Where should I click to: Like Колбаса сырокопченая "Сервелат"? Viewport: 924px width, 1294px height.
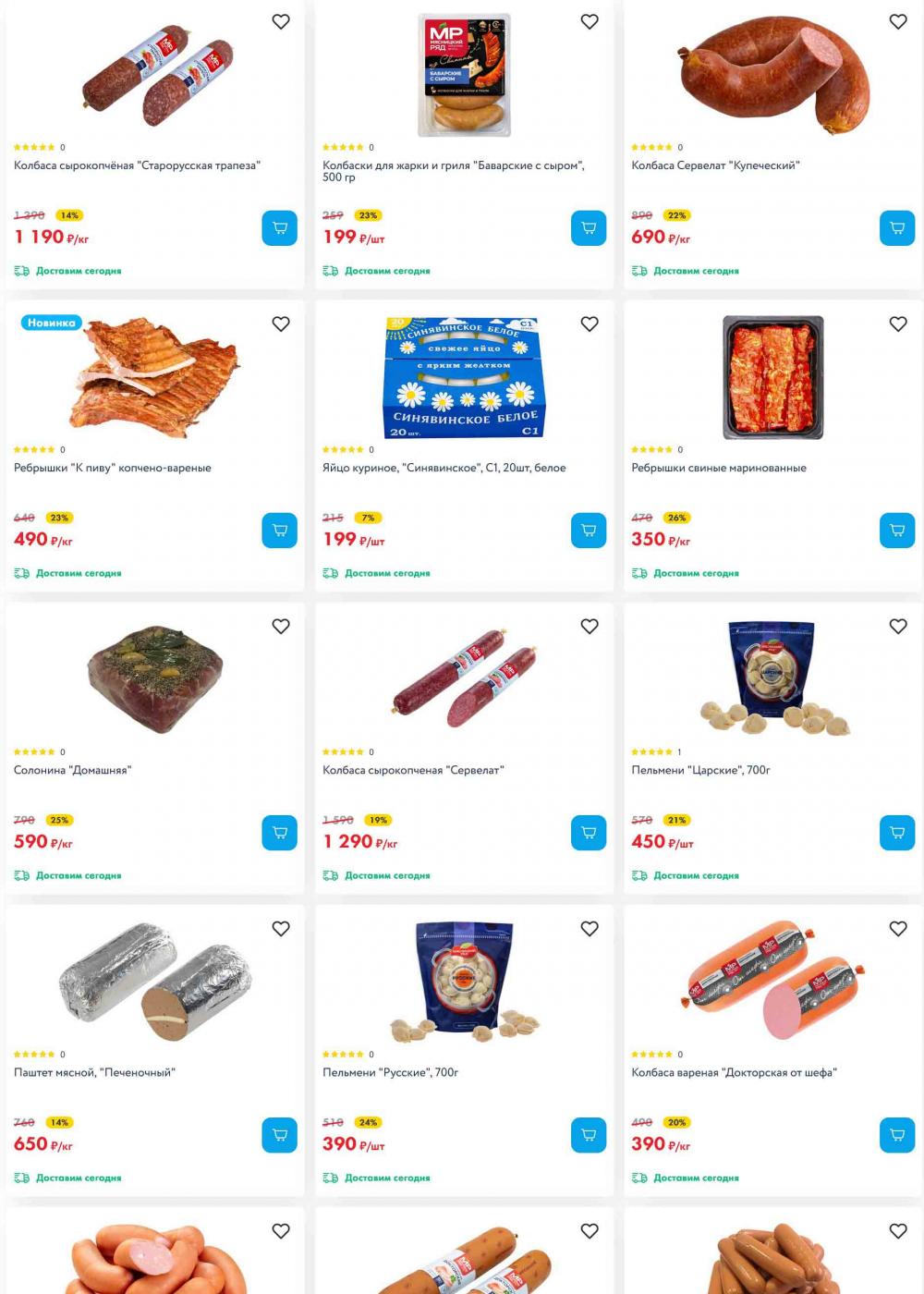[x=590, y=626]
